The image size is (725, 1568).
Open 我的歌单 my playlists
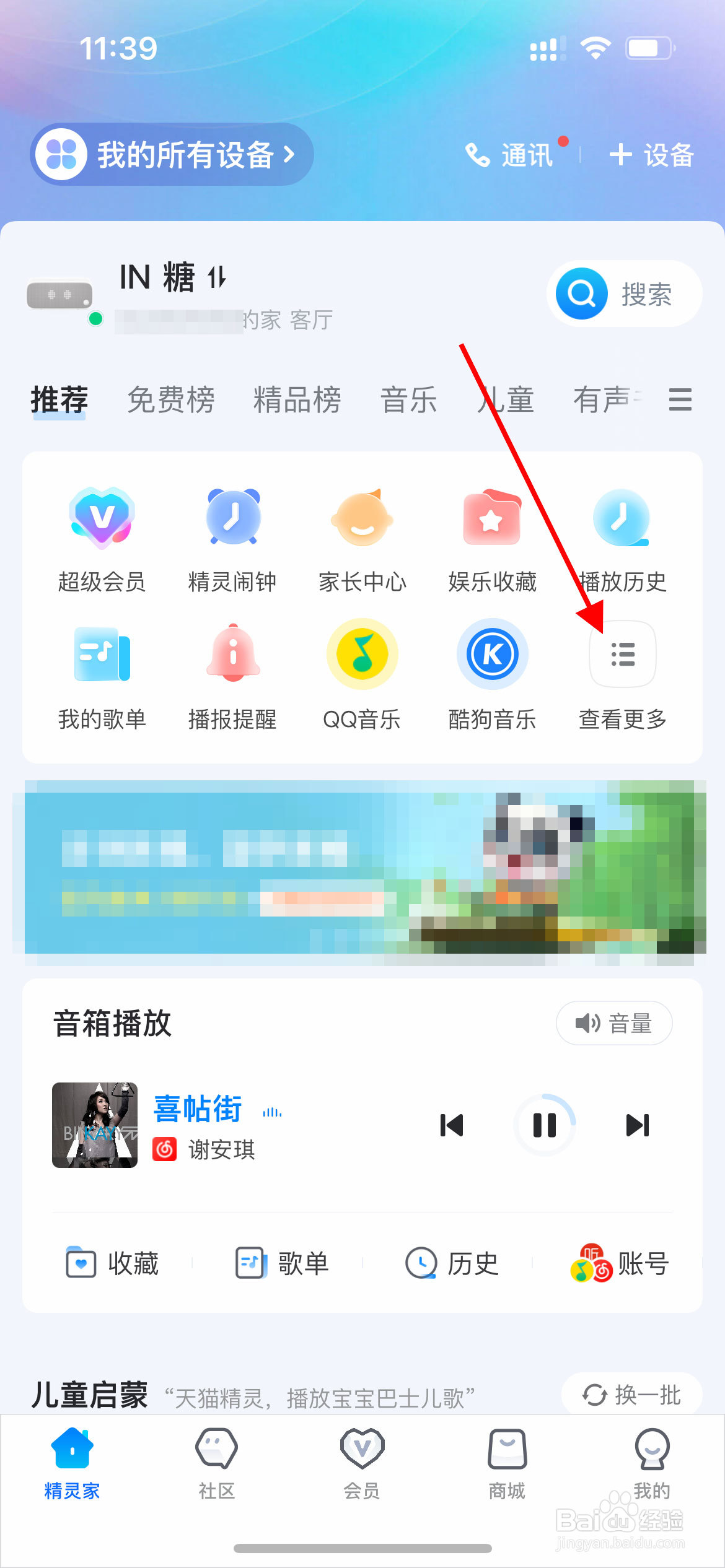click(100, 675)
